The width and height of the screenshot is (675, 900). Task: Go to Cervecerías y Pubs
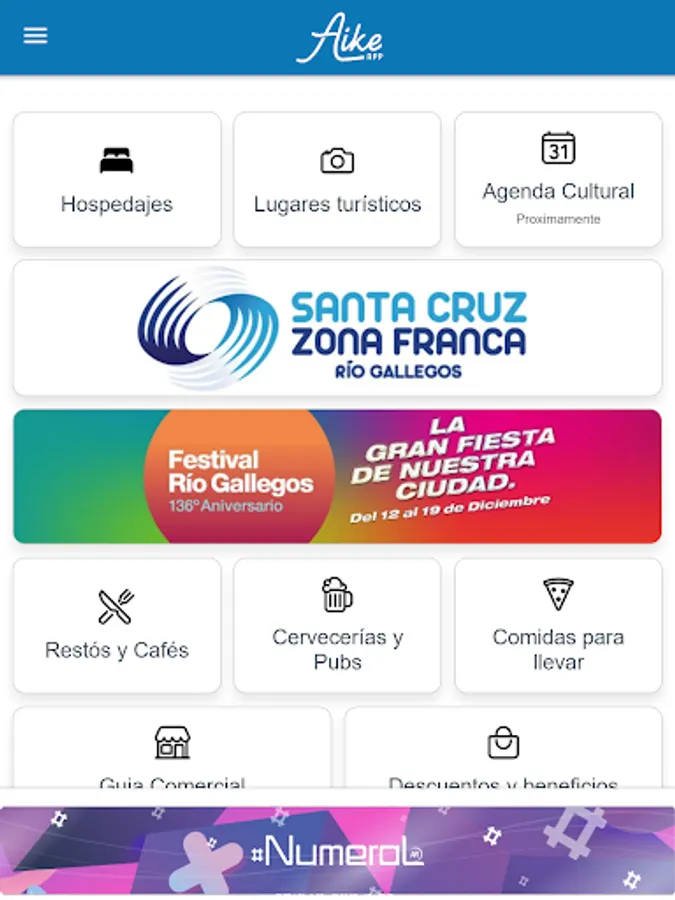click(x=338, y=626)
